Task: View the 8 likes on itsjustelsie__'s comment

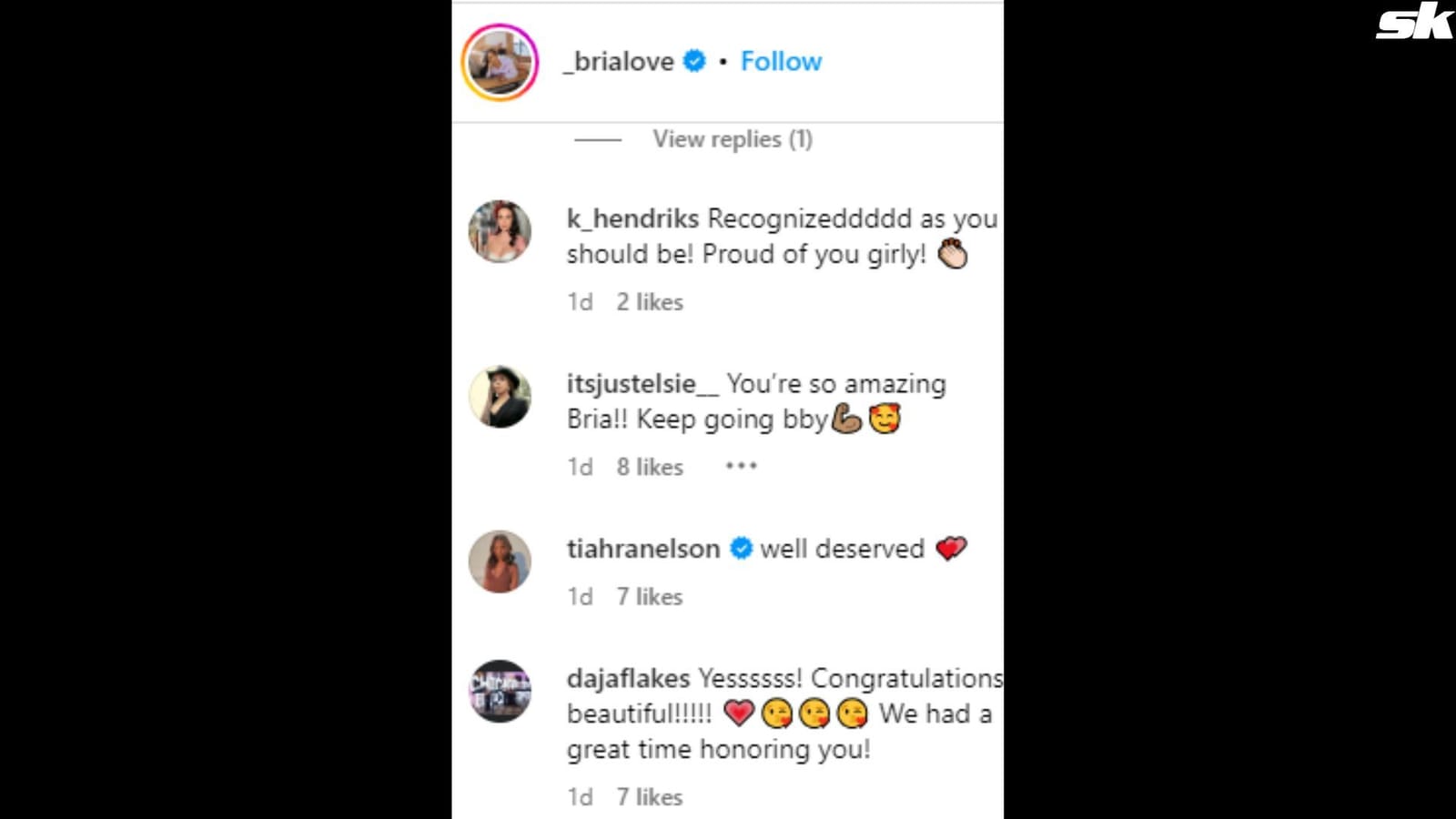Action: [650, 467]
